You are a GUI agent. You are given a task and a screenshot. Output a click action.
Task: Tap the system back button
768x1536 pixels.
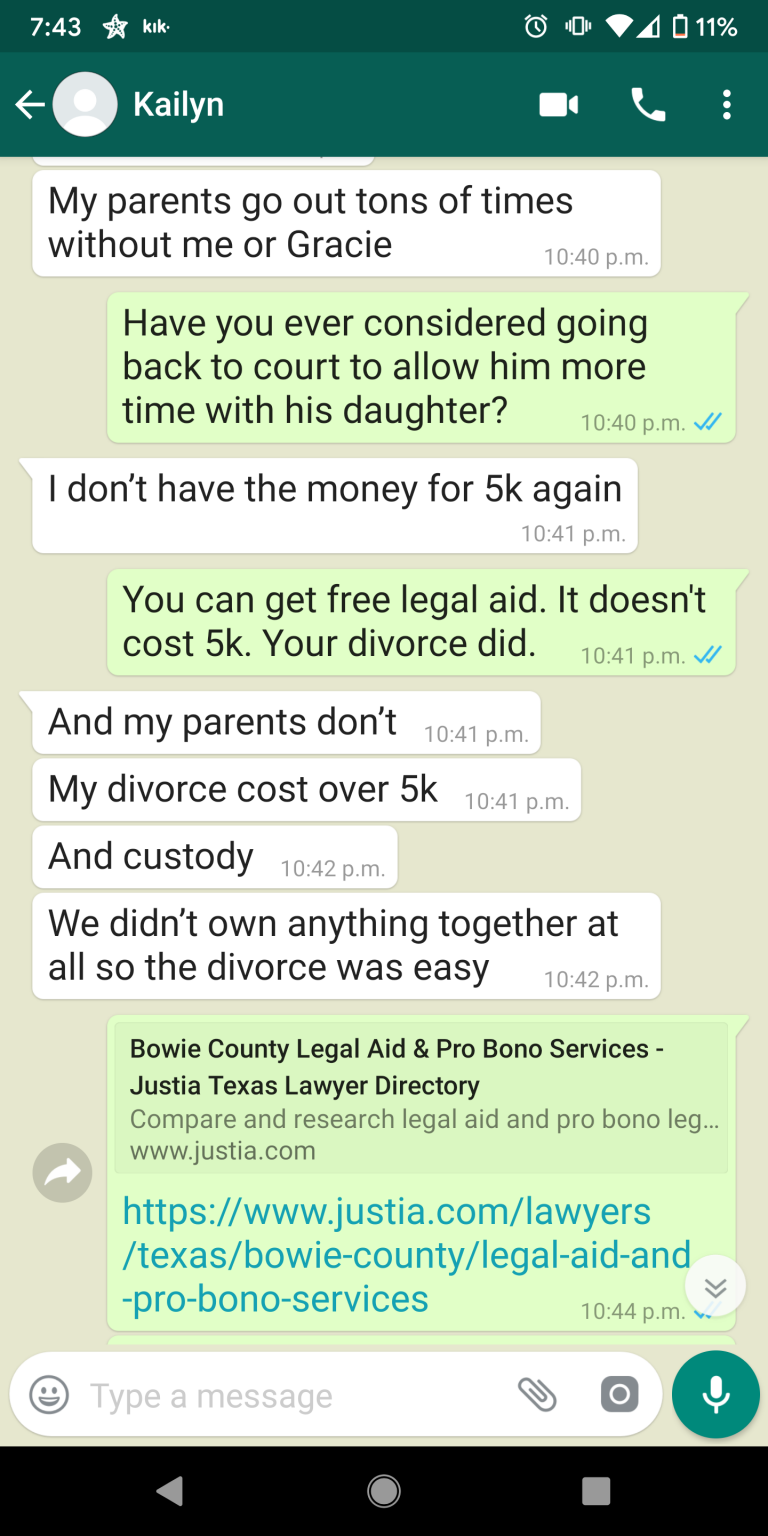170,1491
